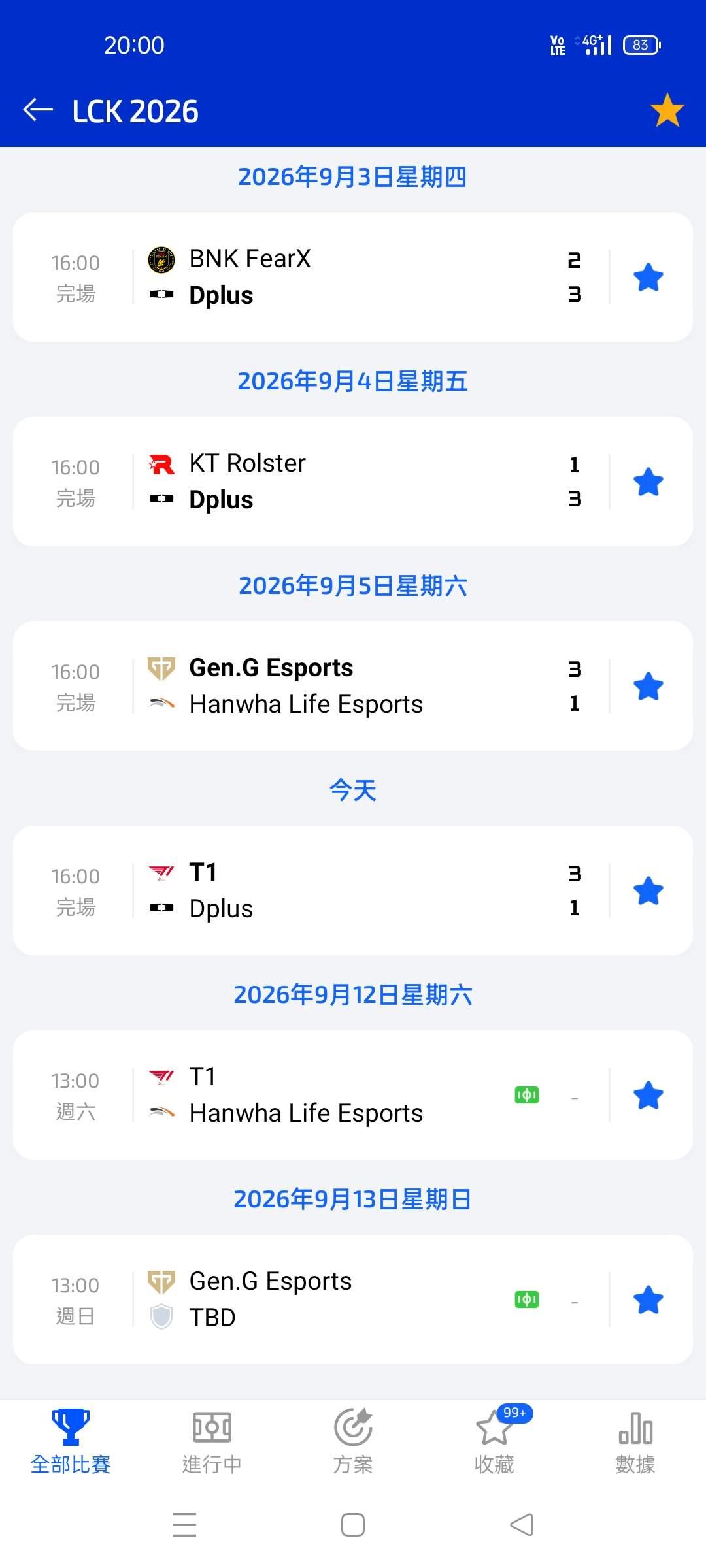Image resolution: width=706 pixels, height=1568 pixels.
Task: Toggle the LCK 2026 favorite star in header
Action: pyautogui.click(x=667, y=110)
